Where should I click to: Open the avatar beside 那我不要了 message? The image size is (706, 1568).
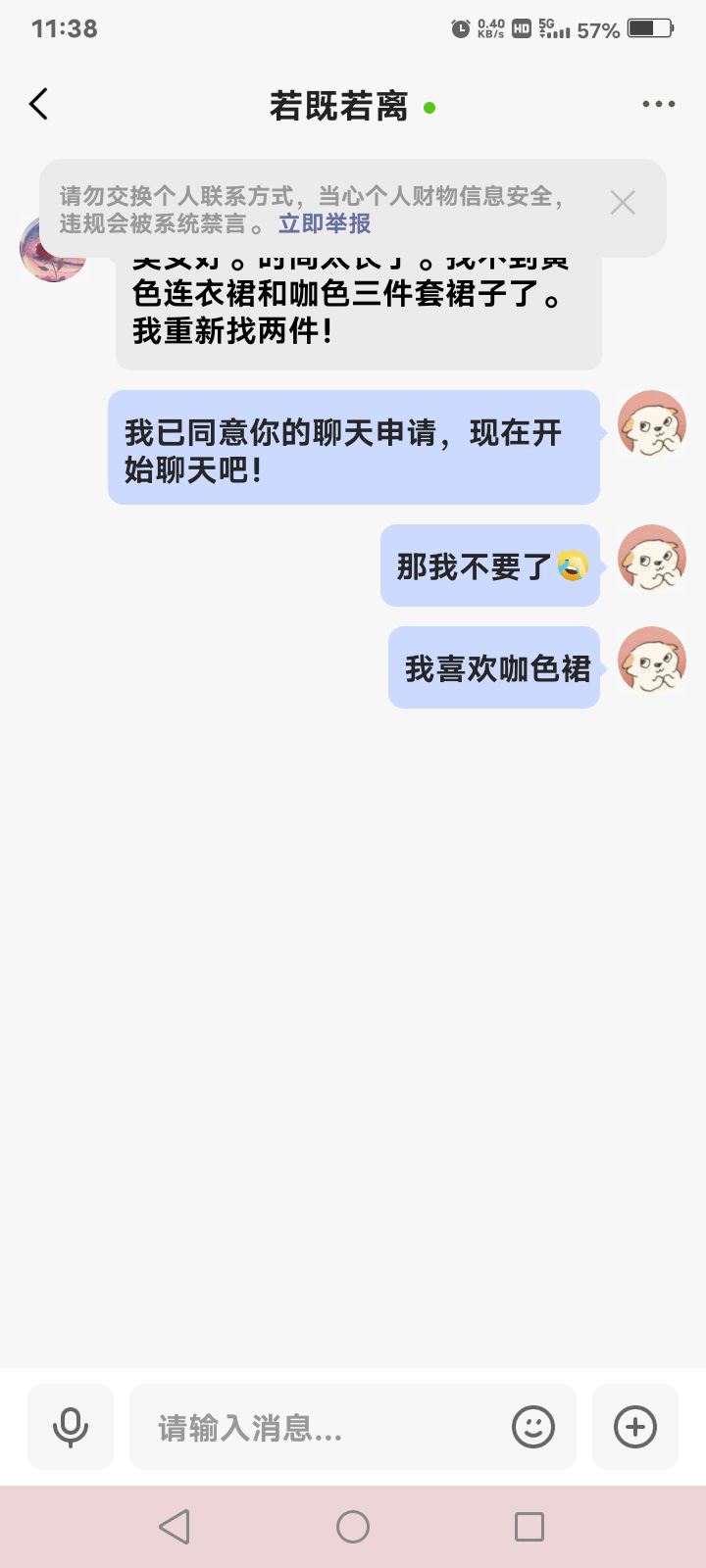tap(651, 559)
